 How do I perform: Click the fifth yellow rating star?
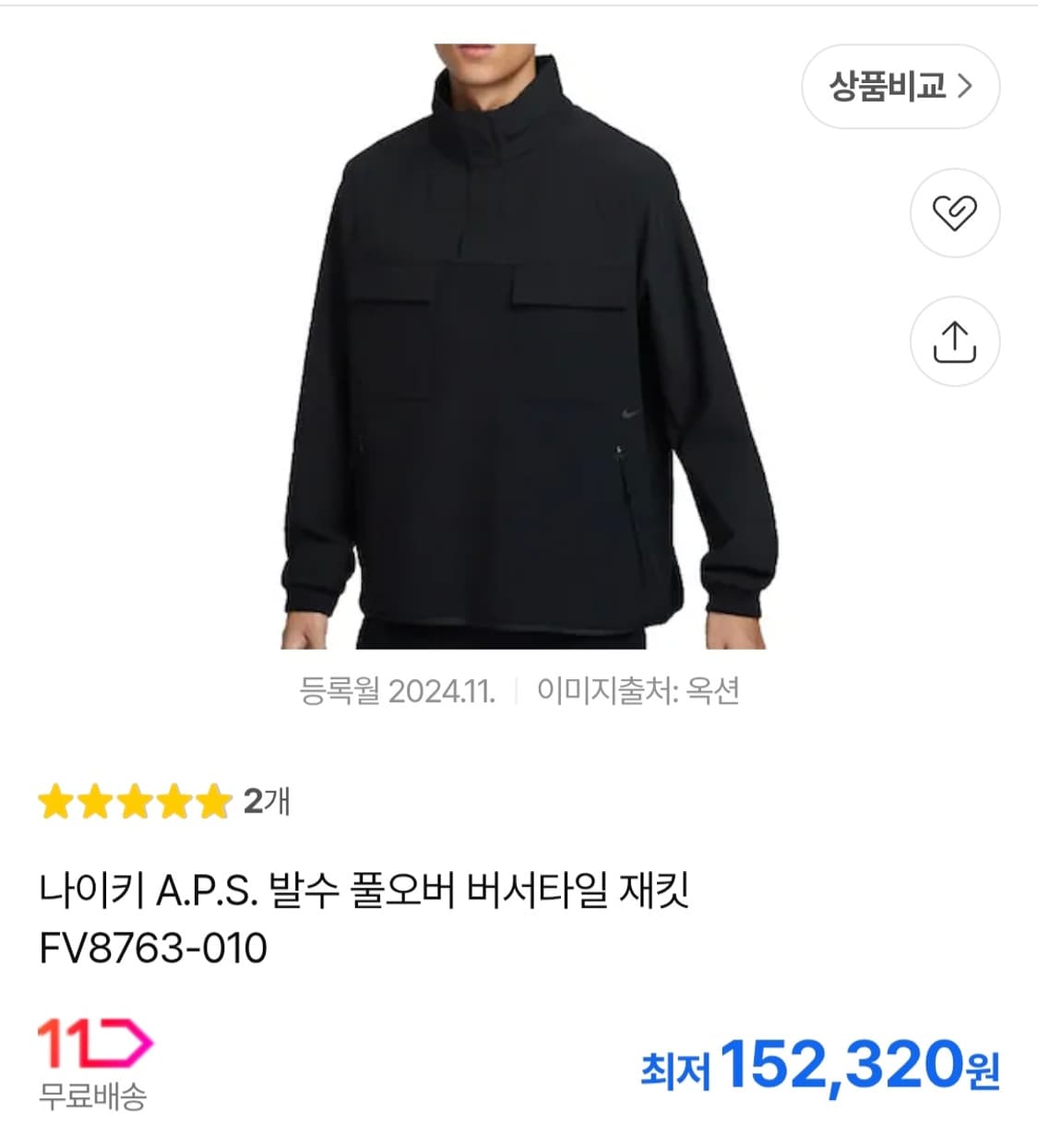212,802
